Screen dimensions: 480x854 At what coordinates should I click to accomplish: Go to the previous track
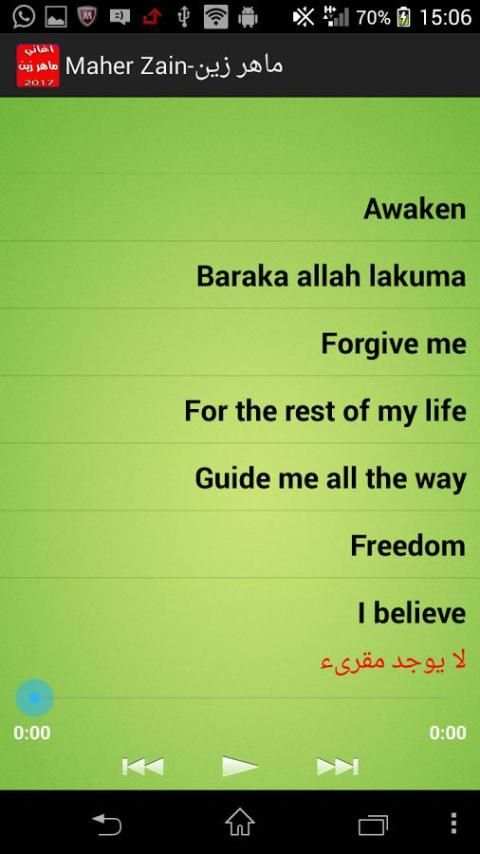(143, 766)
